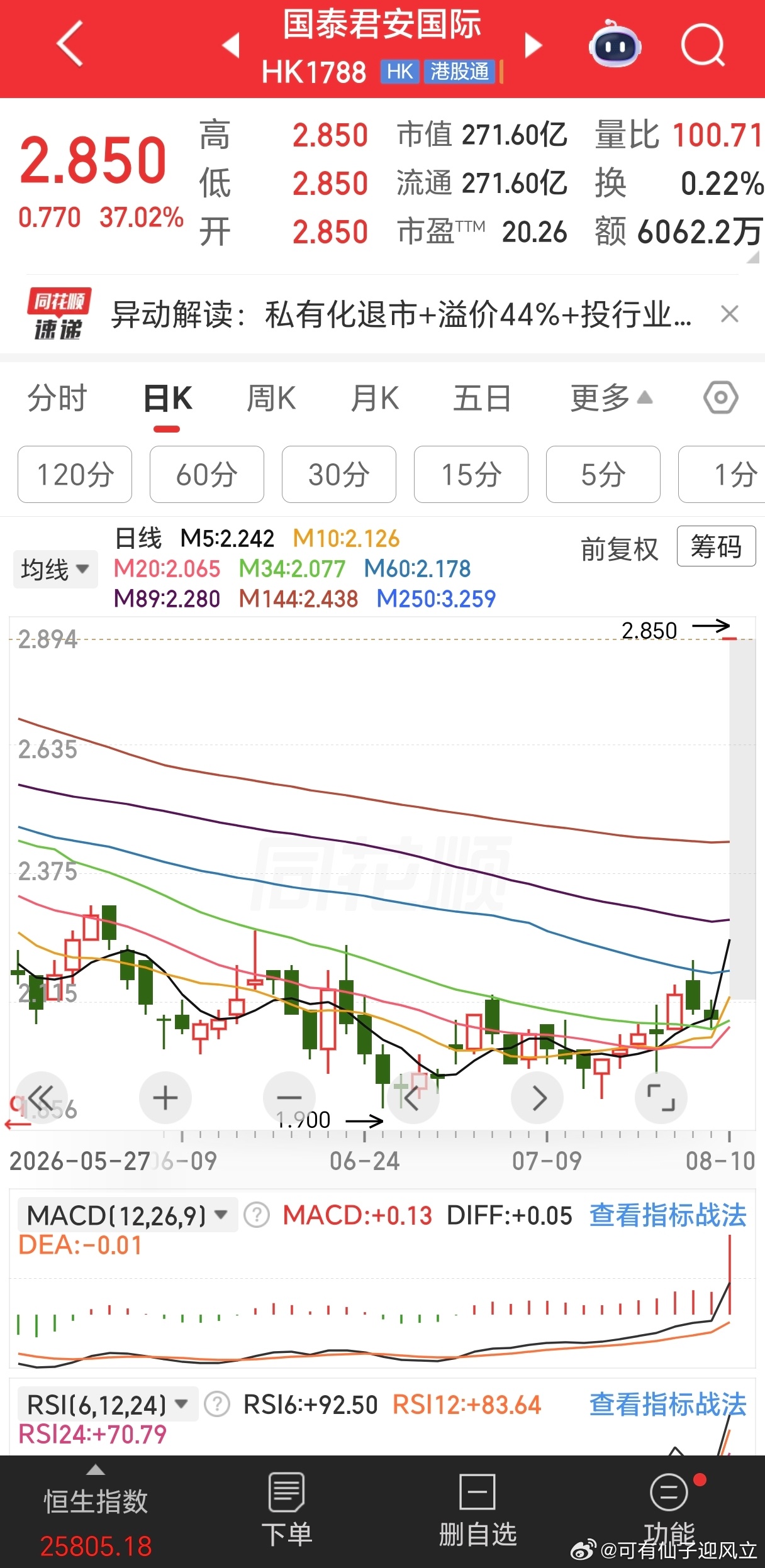
Task: Dismiss the 异动解读 news banner
Action: (x=729, y=314)
